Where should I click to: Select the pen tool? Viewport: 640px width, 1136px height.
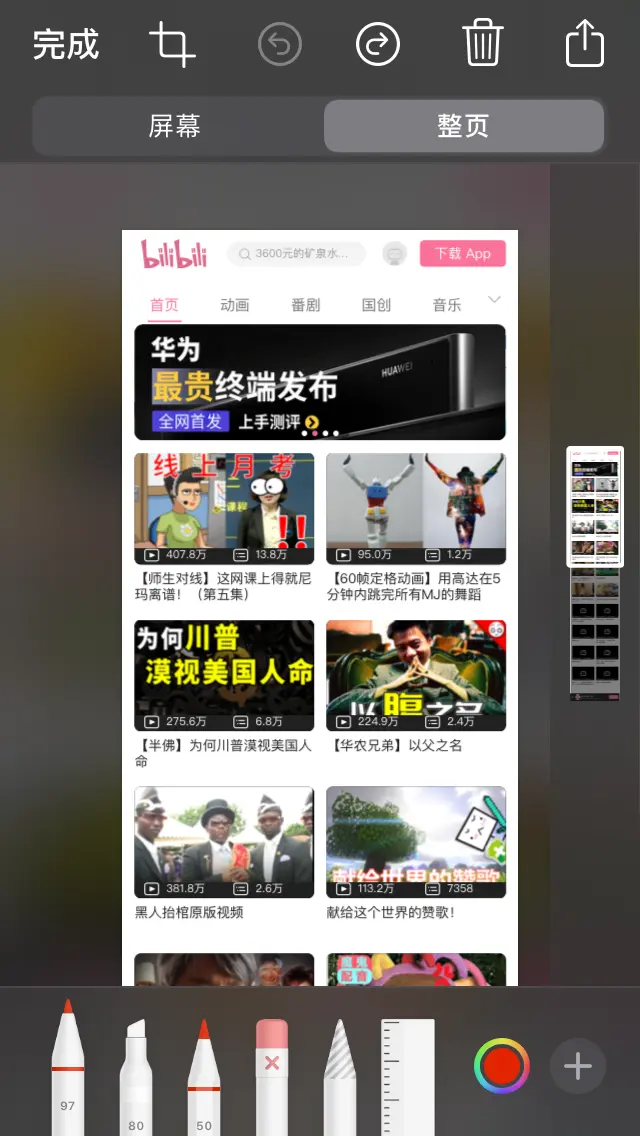[x=68, y=1070]
